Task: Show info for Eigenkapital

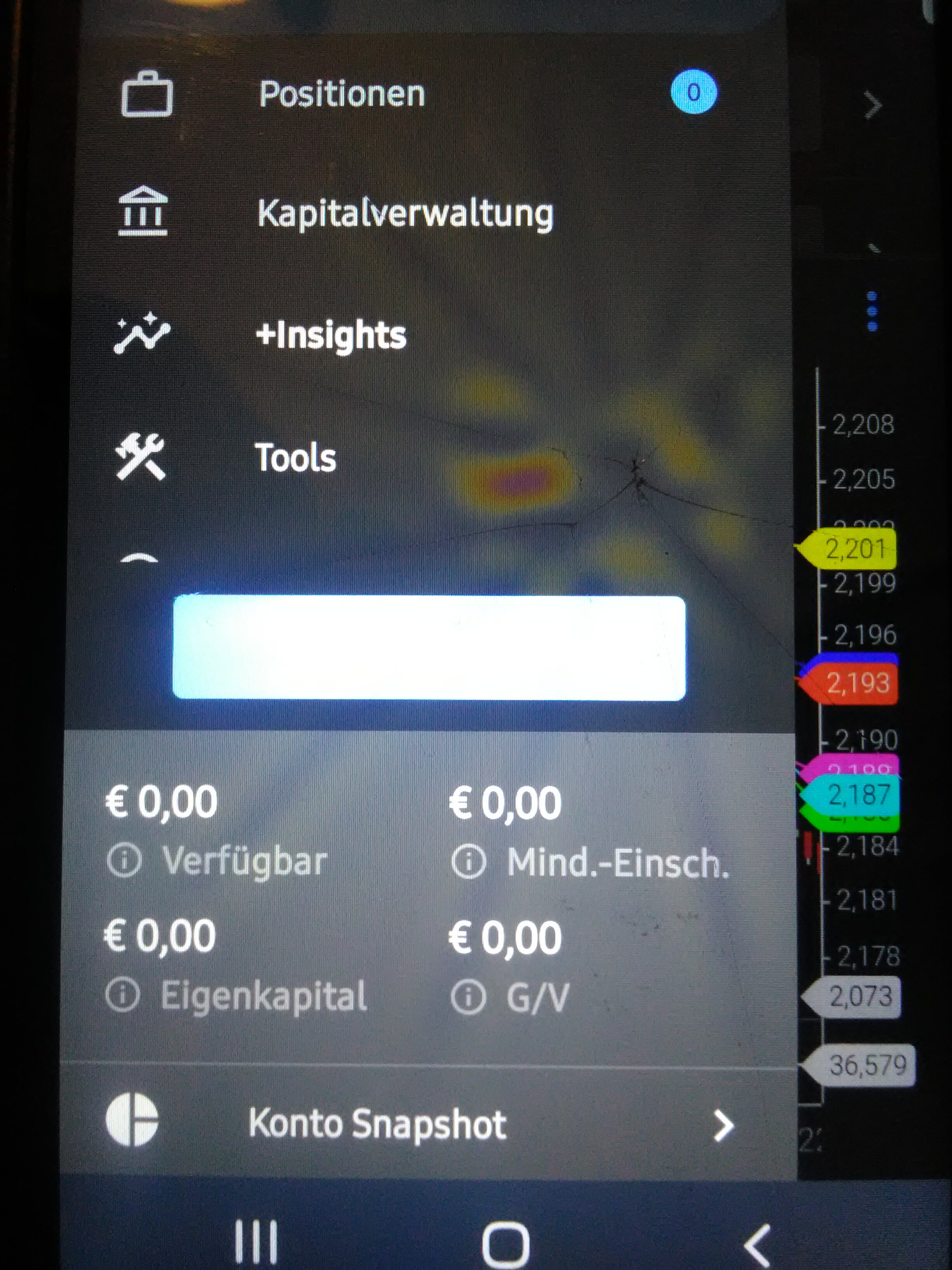Action: click(x=123, y=996)
